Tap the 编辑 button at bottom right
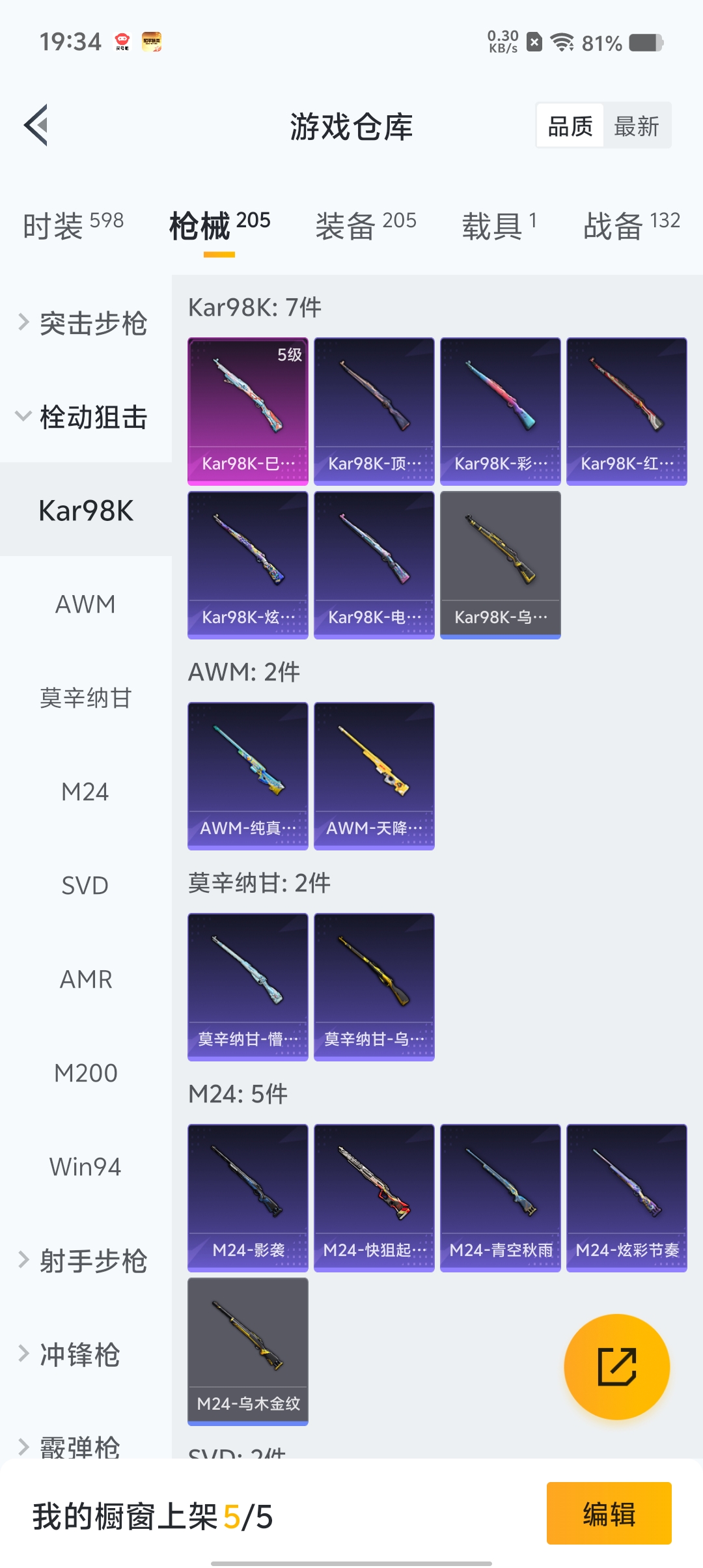Image resolution: width=703 pixels, height=1568 pixels. coord(609,1515)
